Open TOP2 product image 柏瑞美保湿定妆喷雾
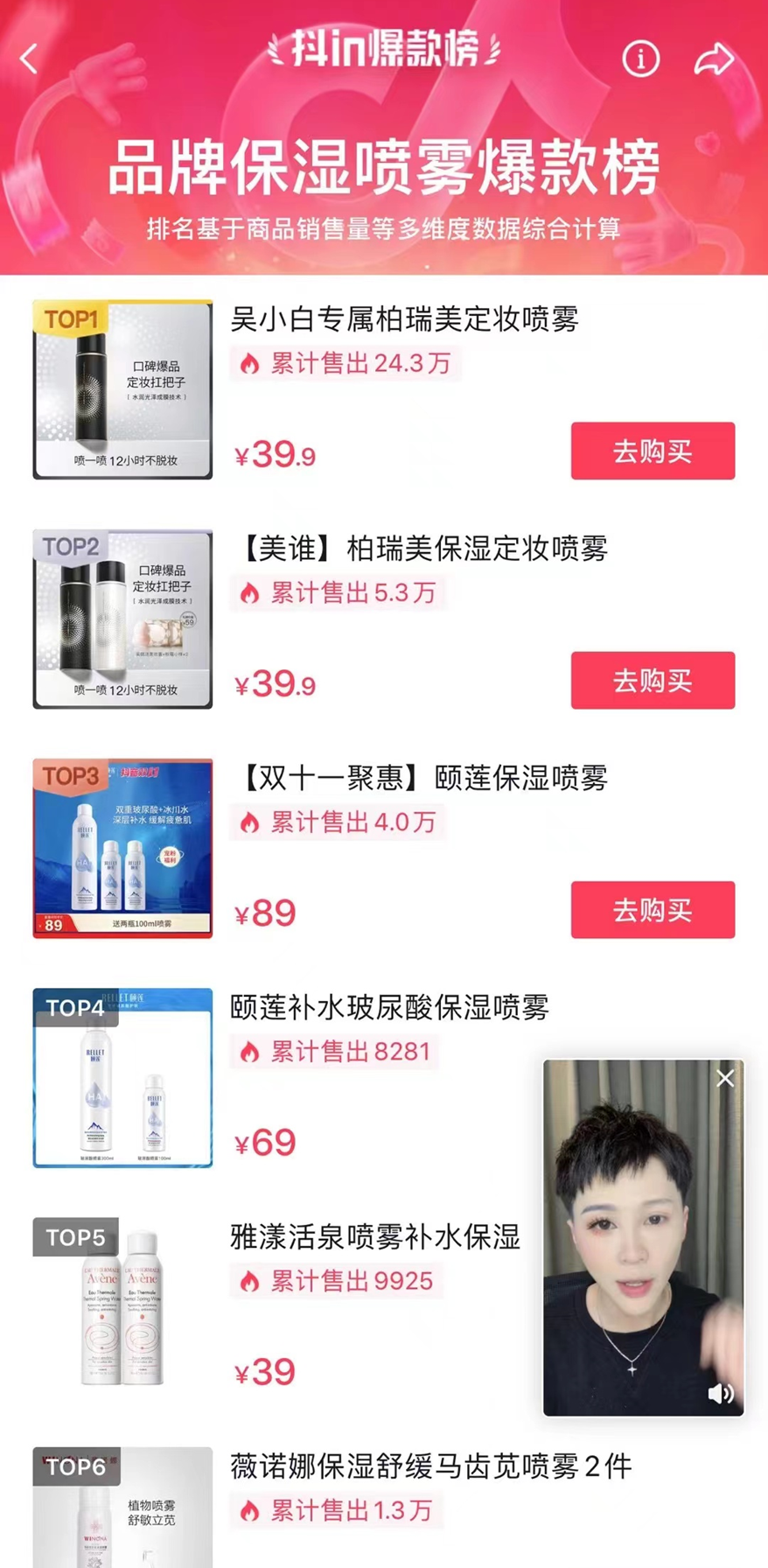 (x=122, y=619)
